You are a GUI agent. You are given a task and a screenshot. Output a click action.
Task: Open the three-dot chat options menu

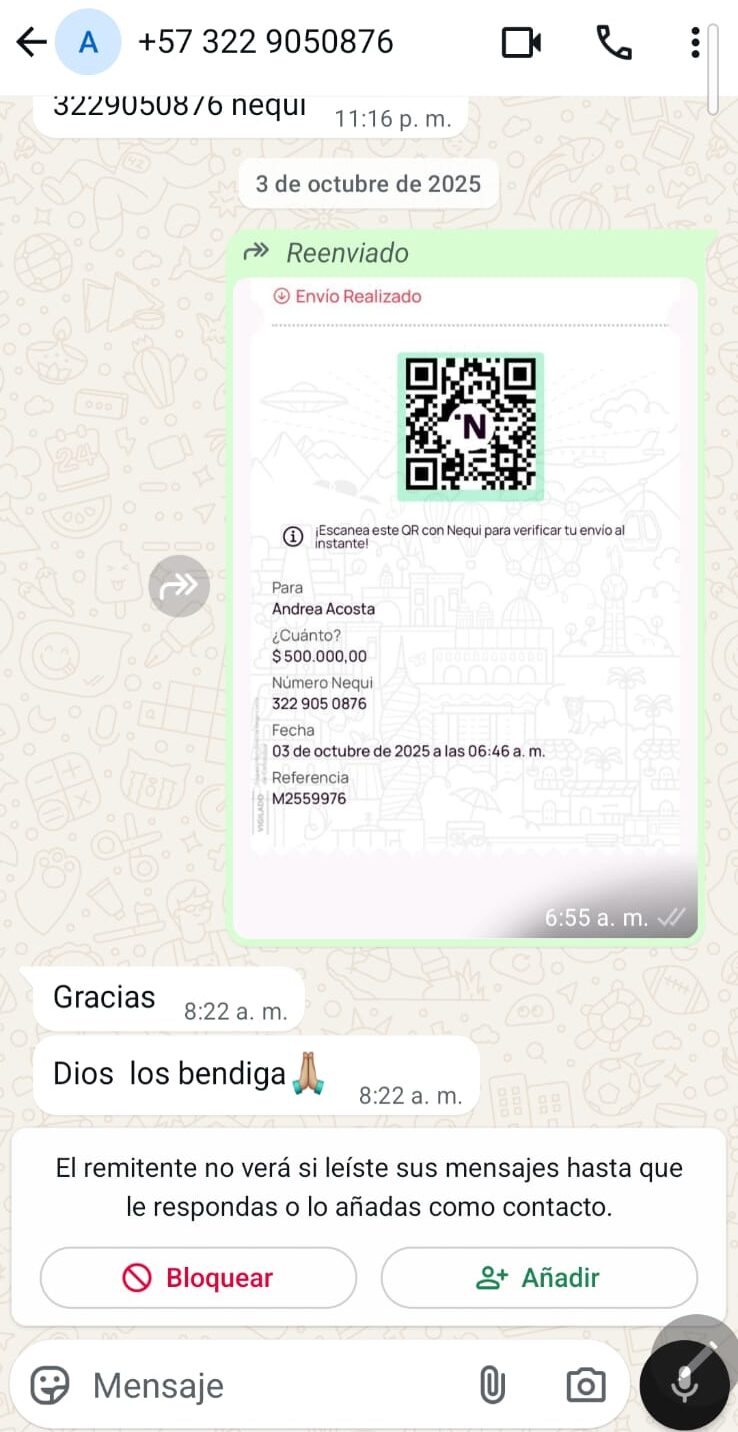pyautogui.click(x=695, y=42)
